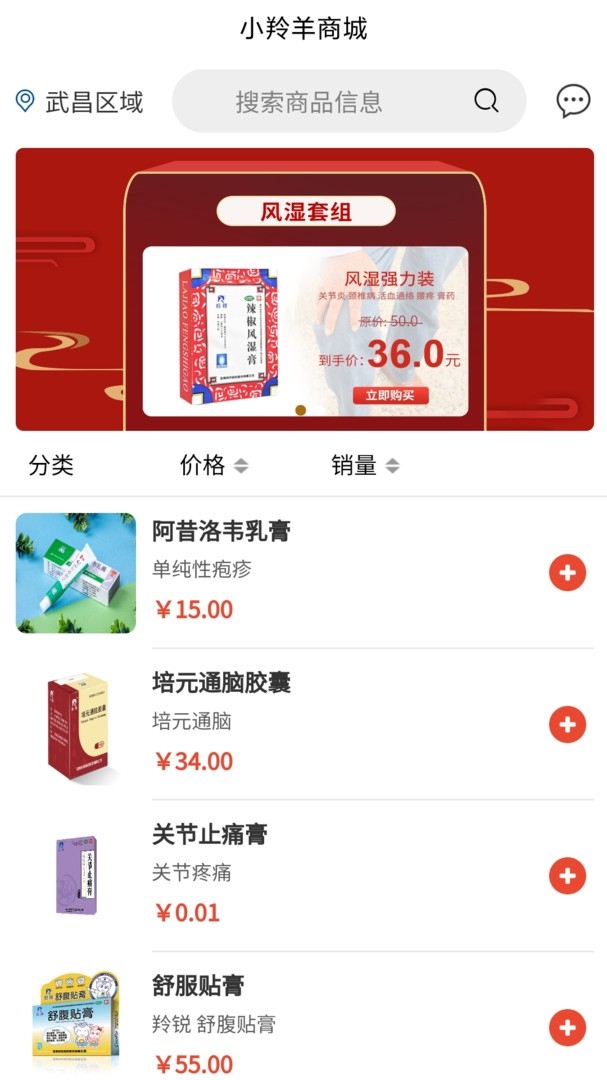This screenshot has width=607, height=1080.
Task: Change the 武昌区域 location
Action: click(x=79, y=102)
